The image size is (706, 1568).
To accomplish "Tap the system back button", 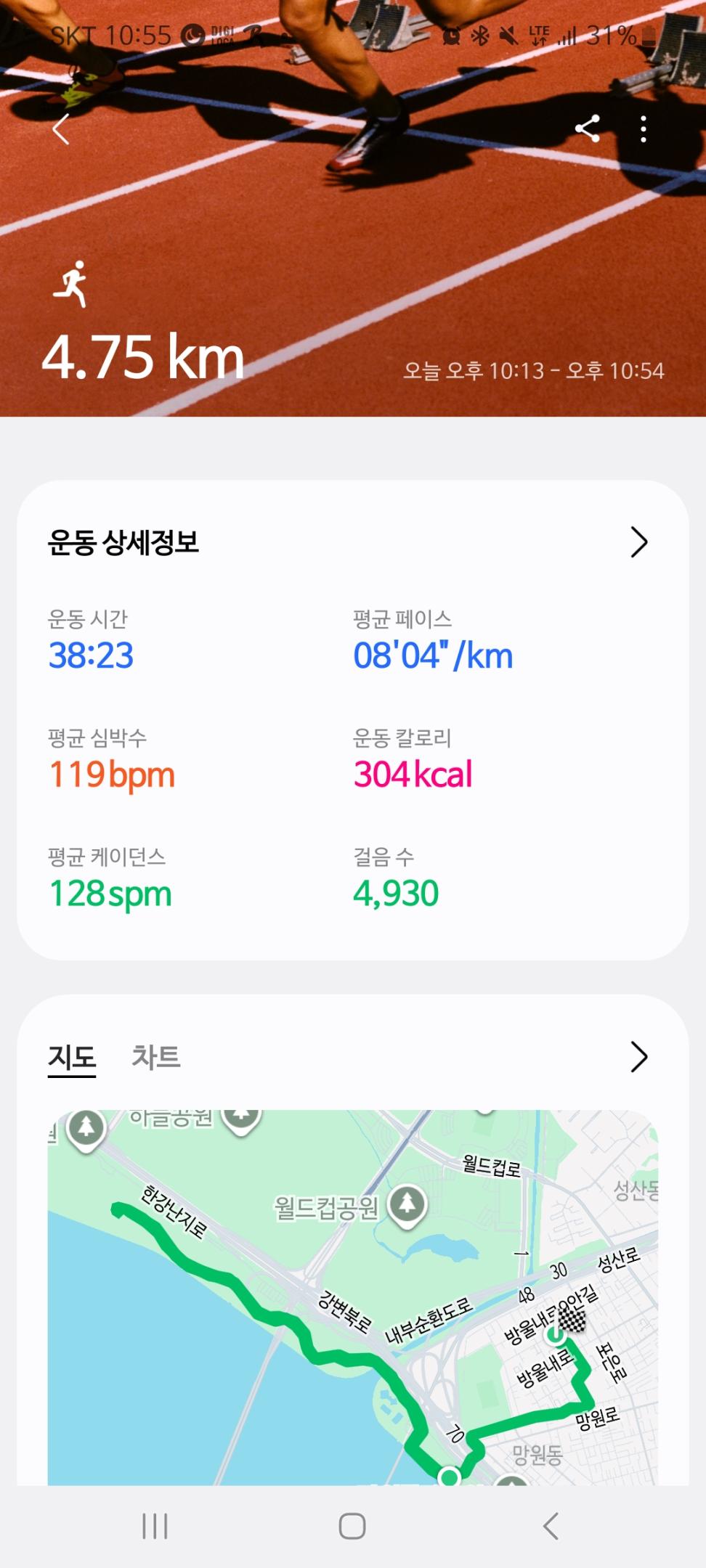I will pos(551,1526).
